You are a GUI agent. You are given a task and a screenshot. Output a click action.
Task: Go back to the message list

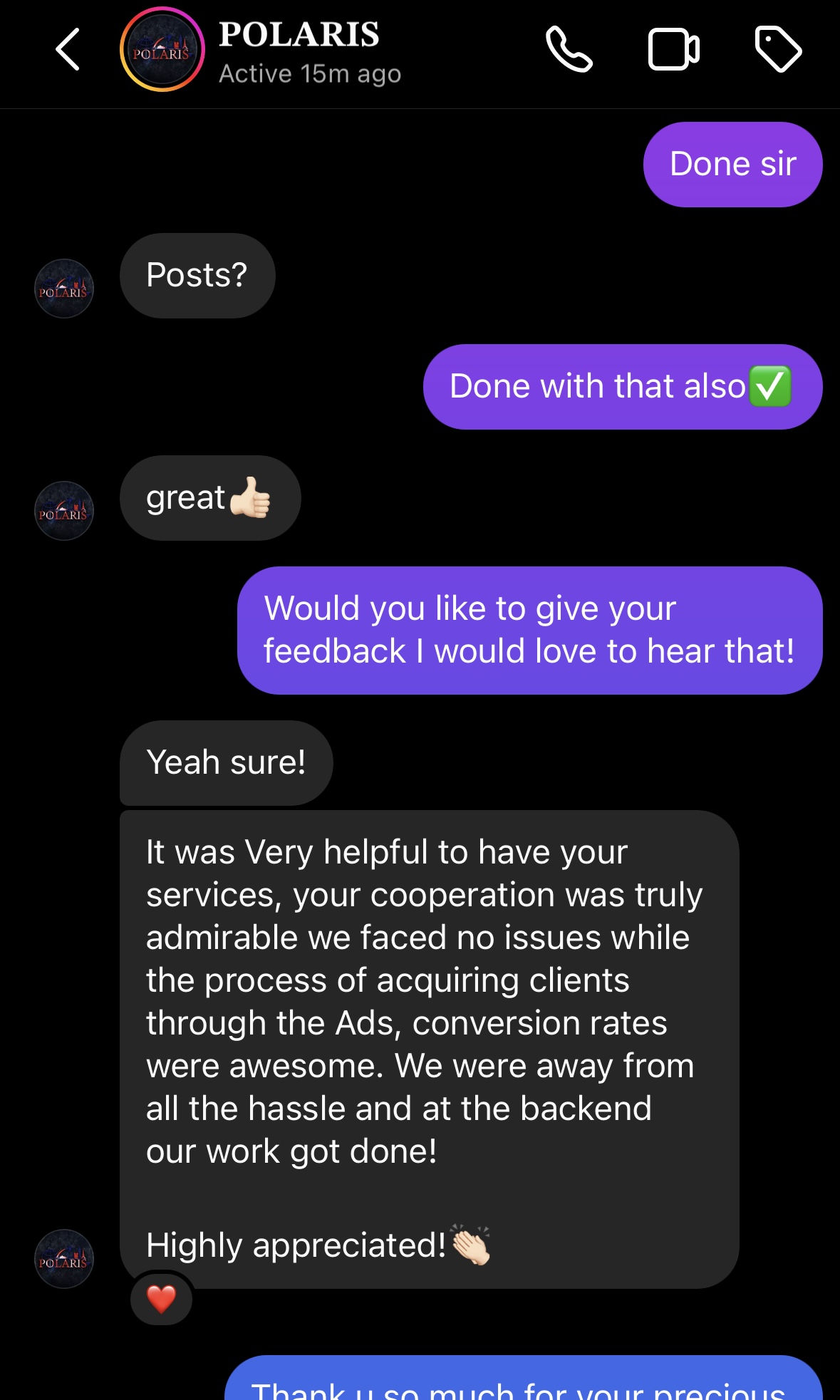tap(68, 50)
